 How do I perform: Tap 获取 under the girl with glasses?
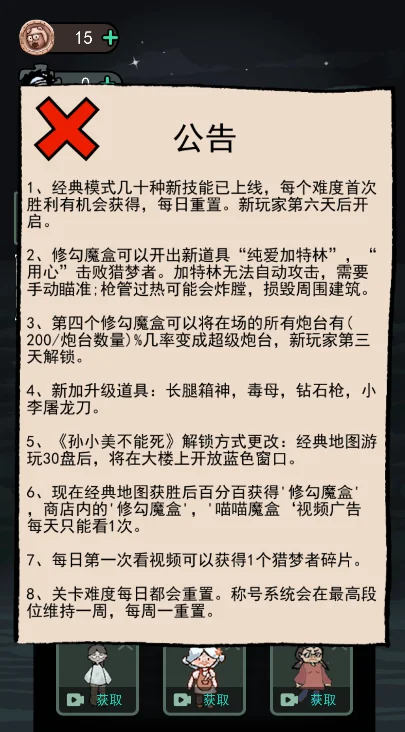click(x=311, y=699)
